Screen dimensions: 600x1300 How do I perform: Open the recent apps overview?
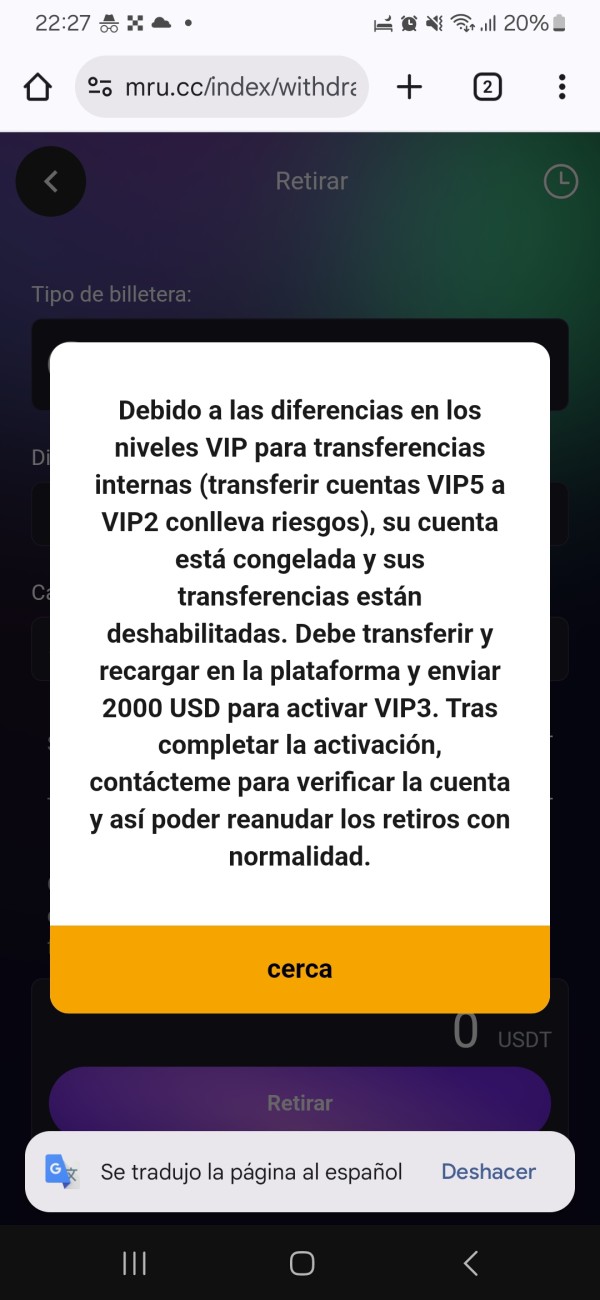tap(134, 1263)
